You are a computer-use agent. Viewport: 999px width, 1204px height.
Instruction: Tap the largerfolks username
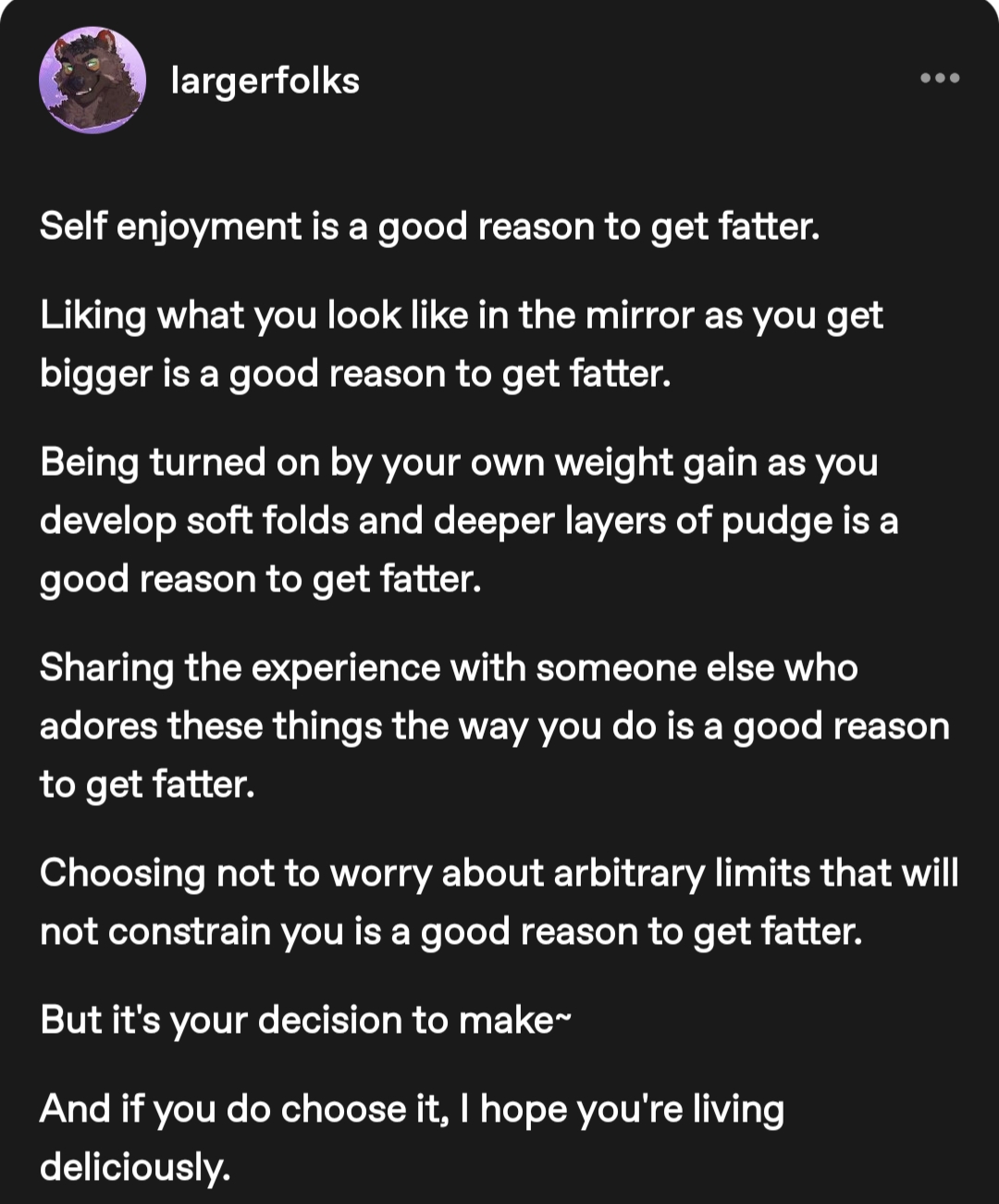[265, 81]
